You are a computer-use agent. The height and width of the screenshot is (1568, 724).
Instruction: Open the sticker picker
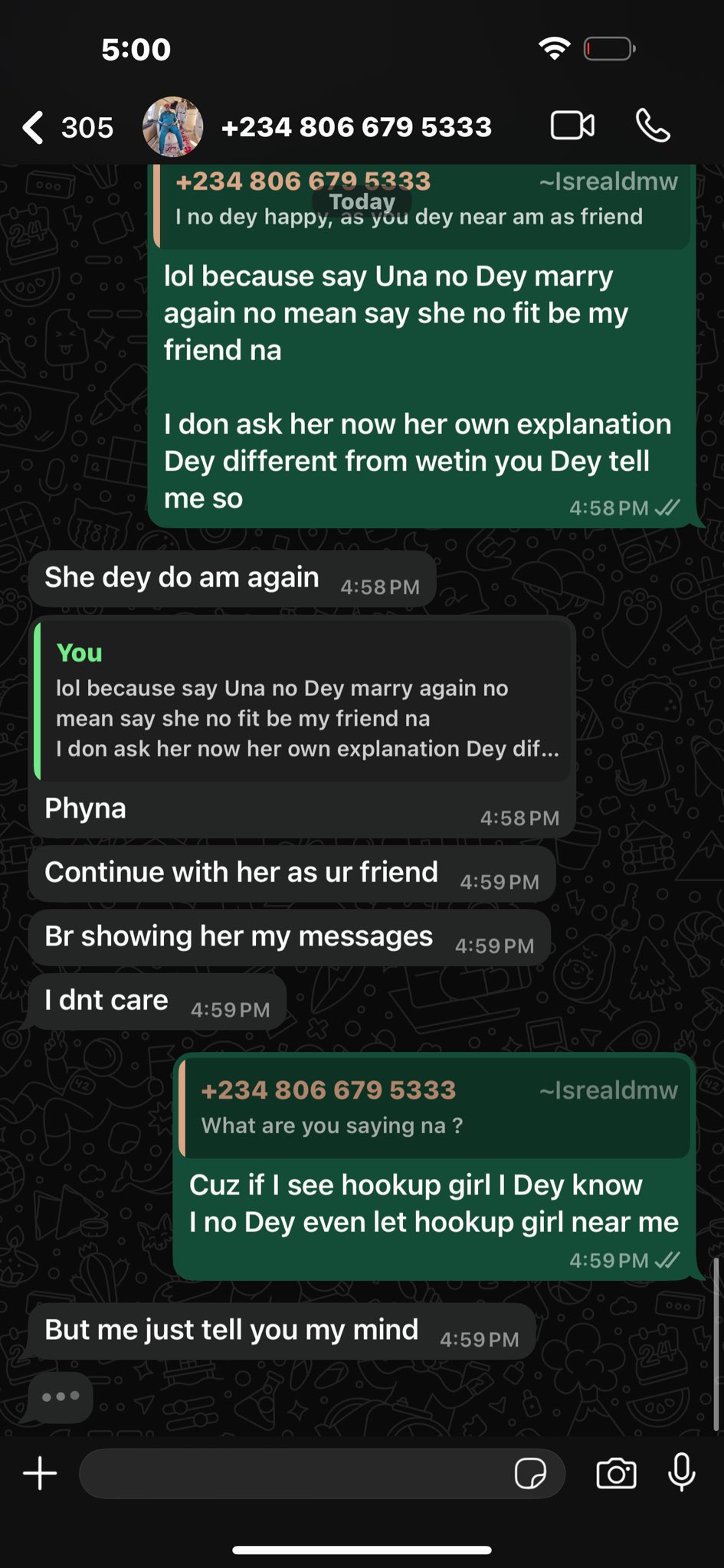[x=530, y=1473]
